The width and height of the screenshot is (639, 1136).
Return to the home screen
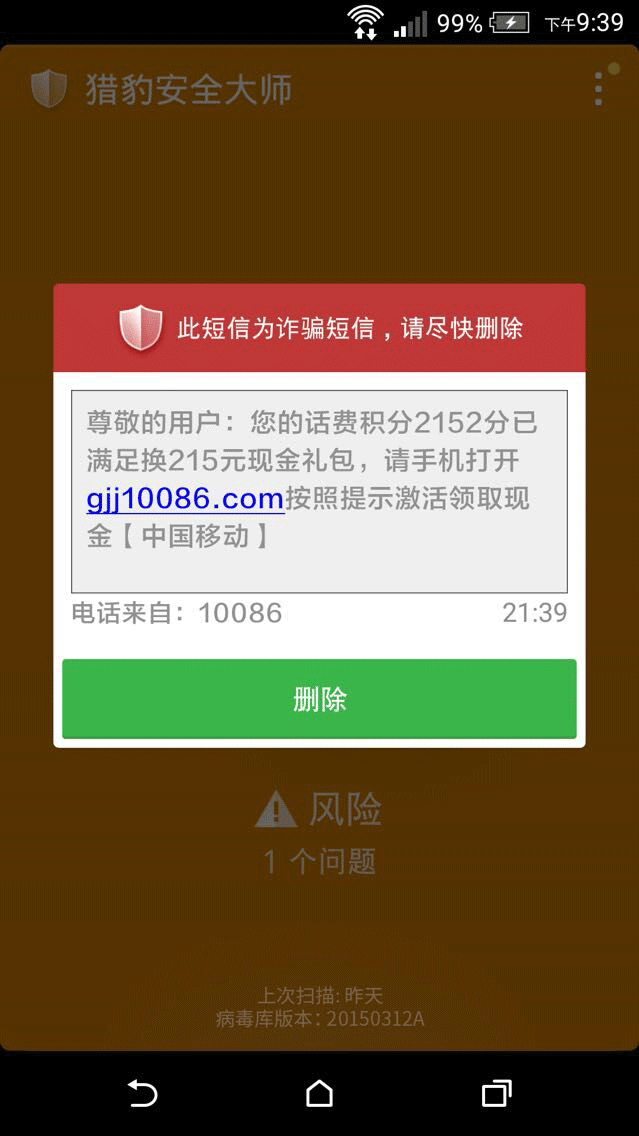(320, 1093)
